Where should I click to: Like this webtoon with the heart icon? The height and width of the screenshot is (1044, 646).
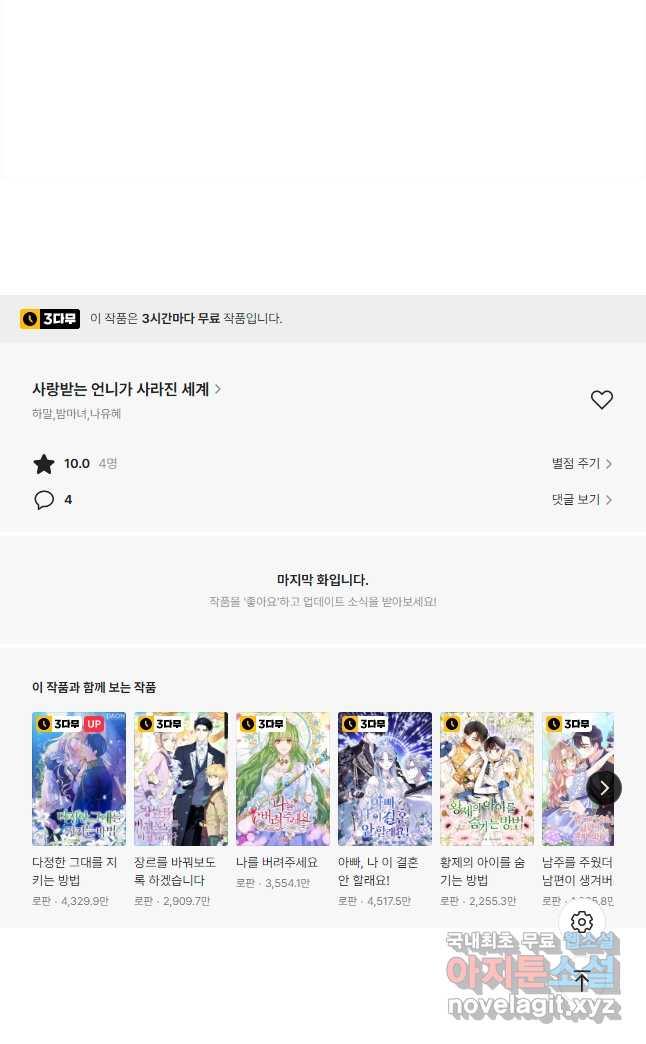point(601,400)
